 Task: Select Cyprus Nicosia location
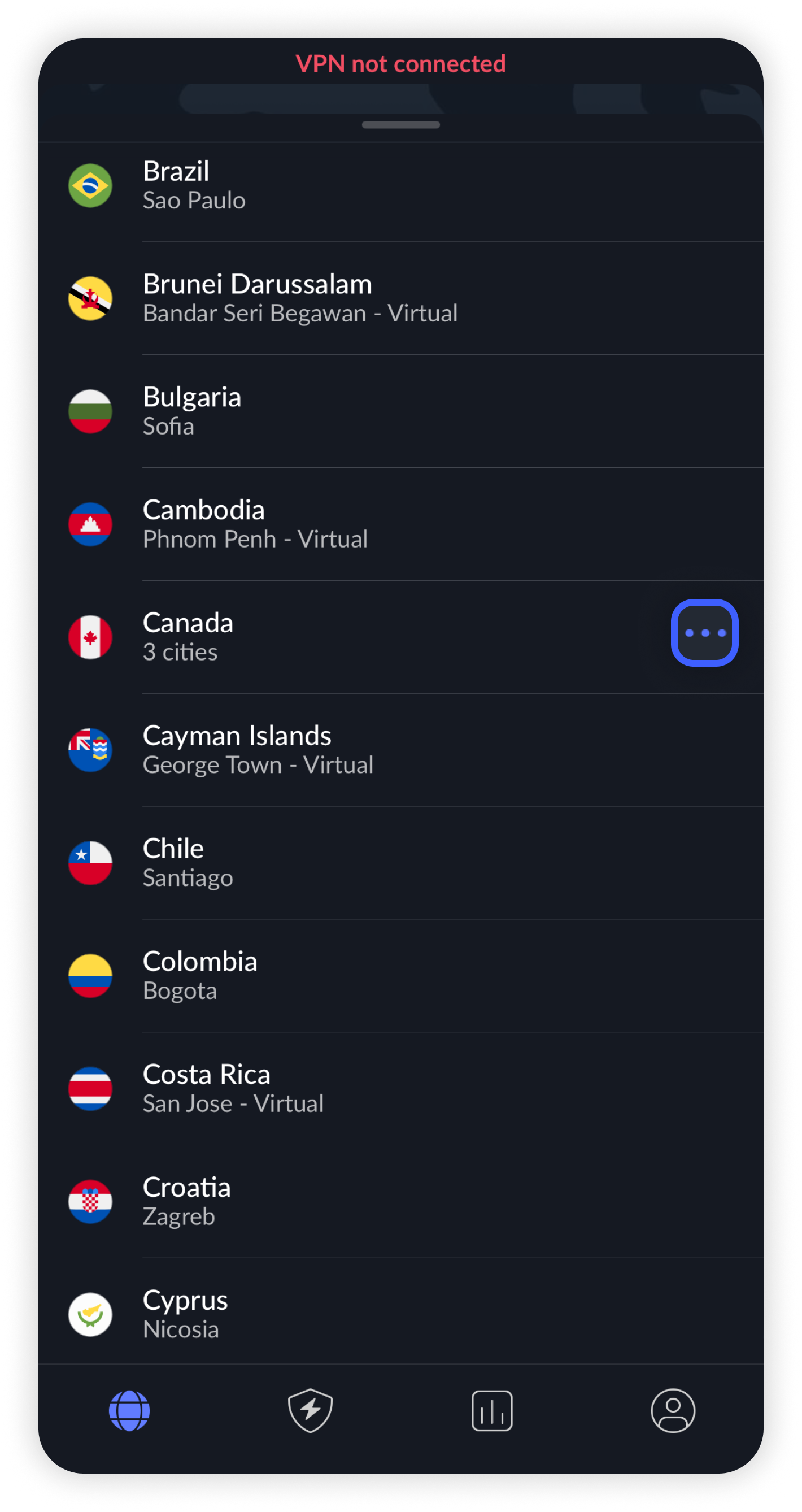click(352, 1314)
